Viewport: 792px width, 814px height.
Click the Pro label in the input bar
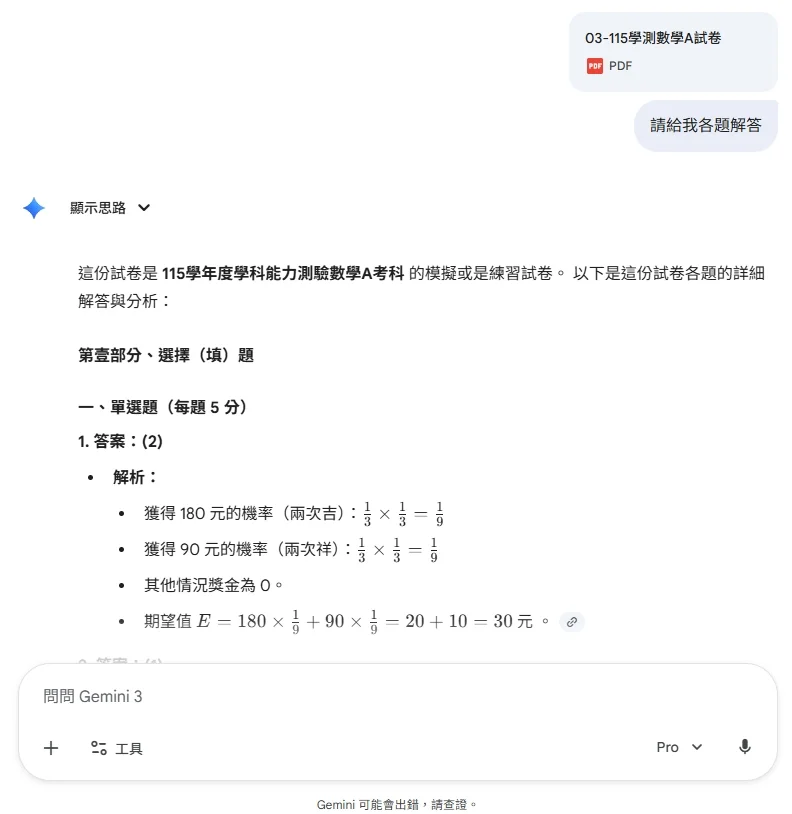(x=670, y=747)
